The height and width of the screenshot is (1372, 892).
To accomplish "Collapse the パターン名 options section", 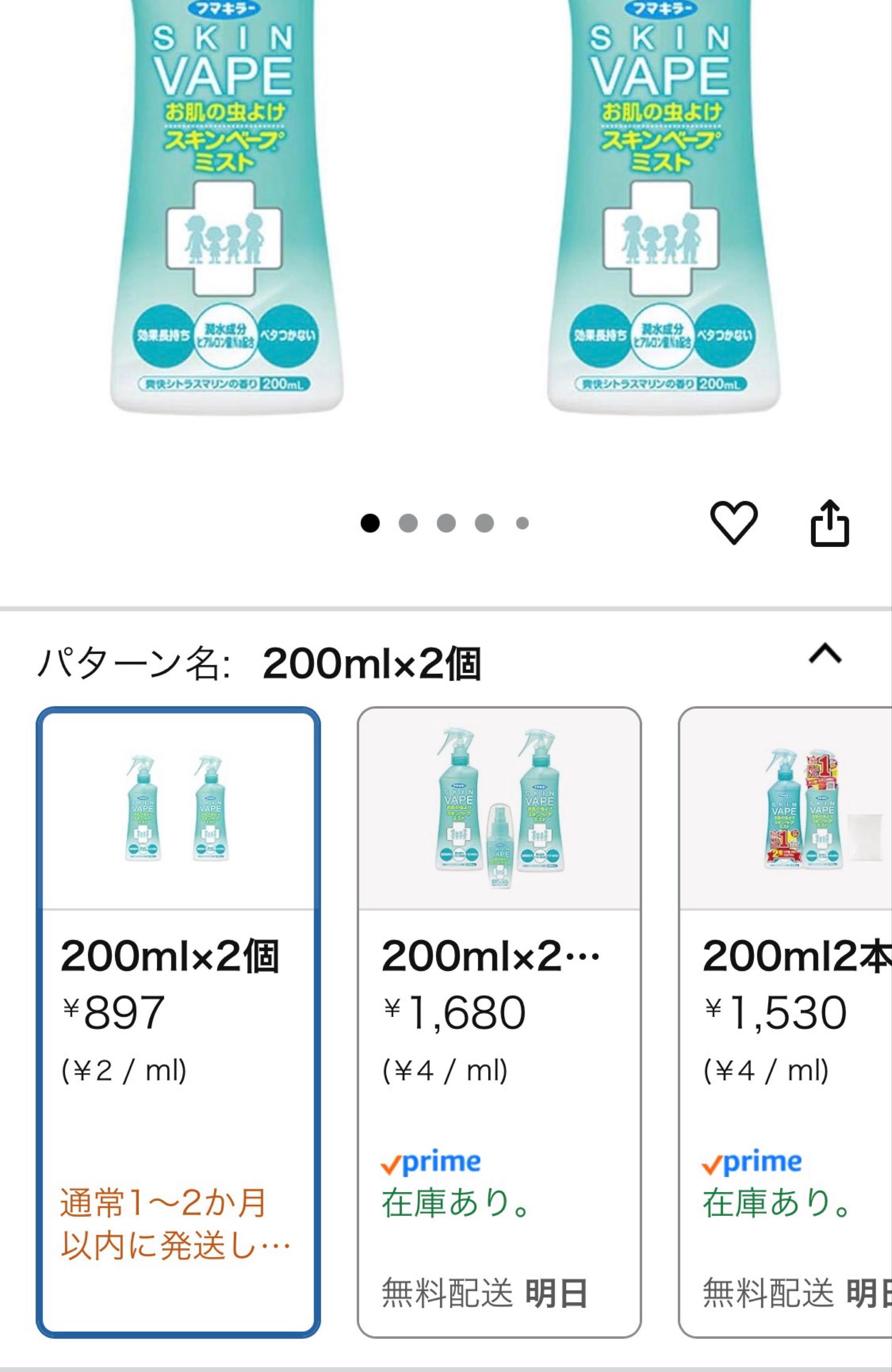I will tap(825, 654).
